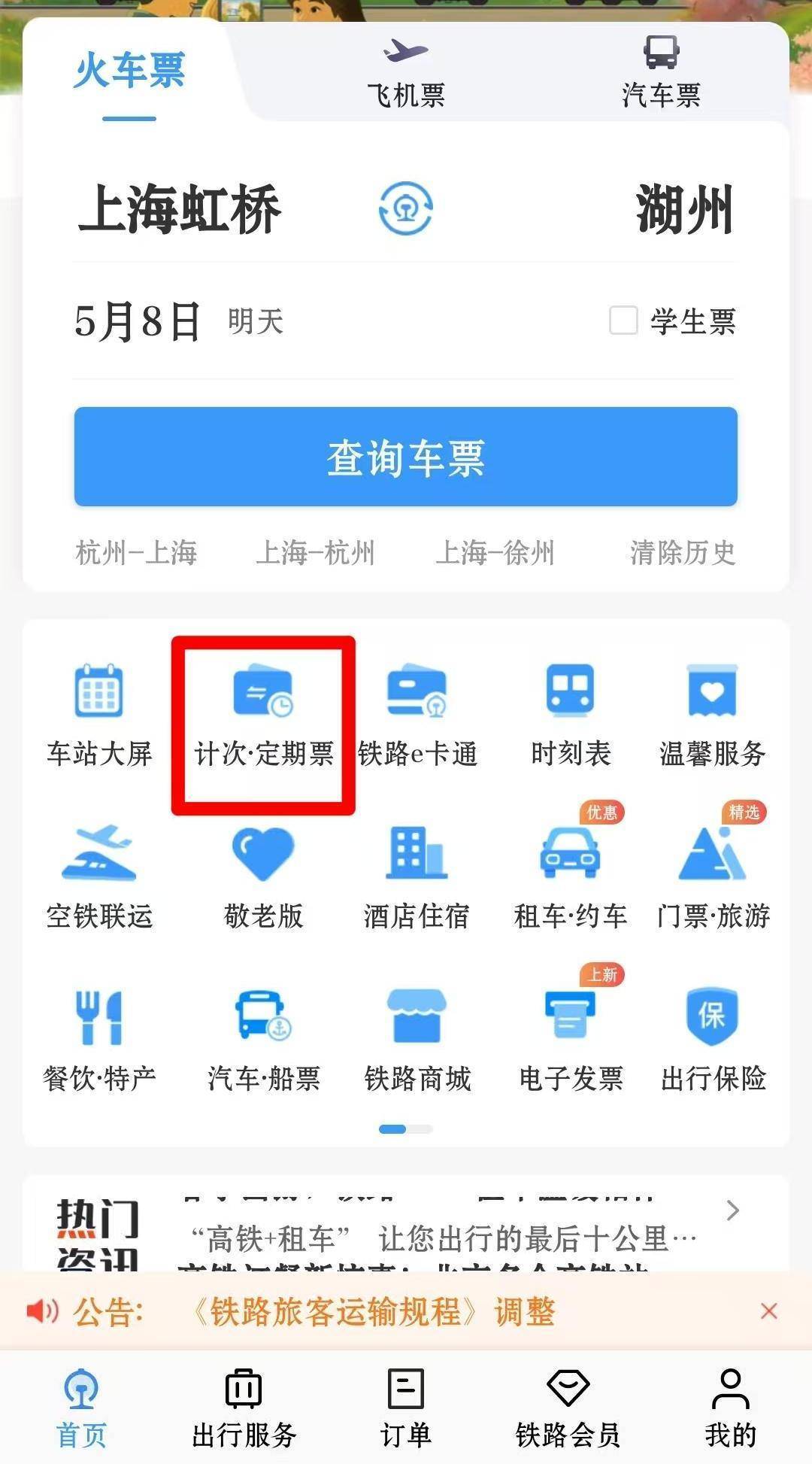812x1464 pixels.
Task: Open the 我的 profile tab
Action: point(729,1408)
